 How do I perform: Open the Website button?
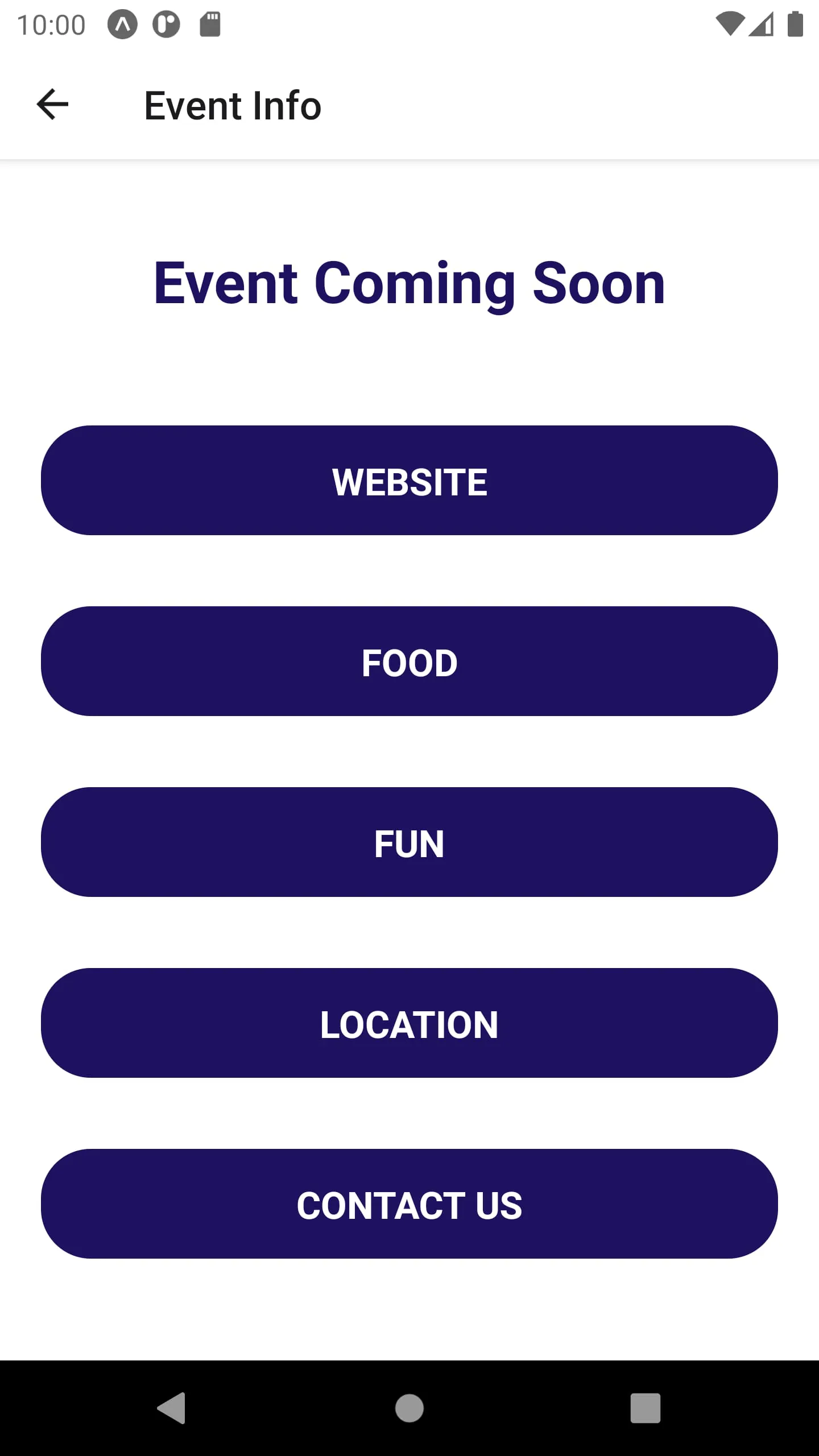click(x=409, y=481)
